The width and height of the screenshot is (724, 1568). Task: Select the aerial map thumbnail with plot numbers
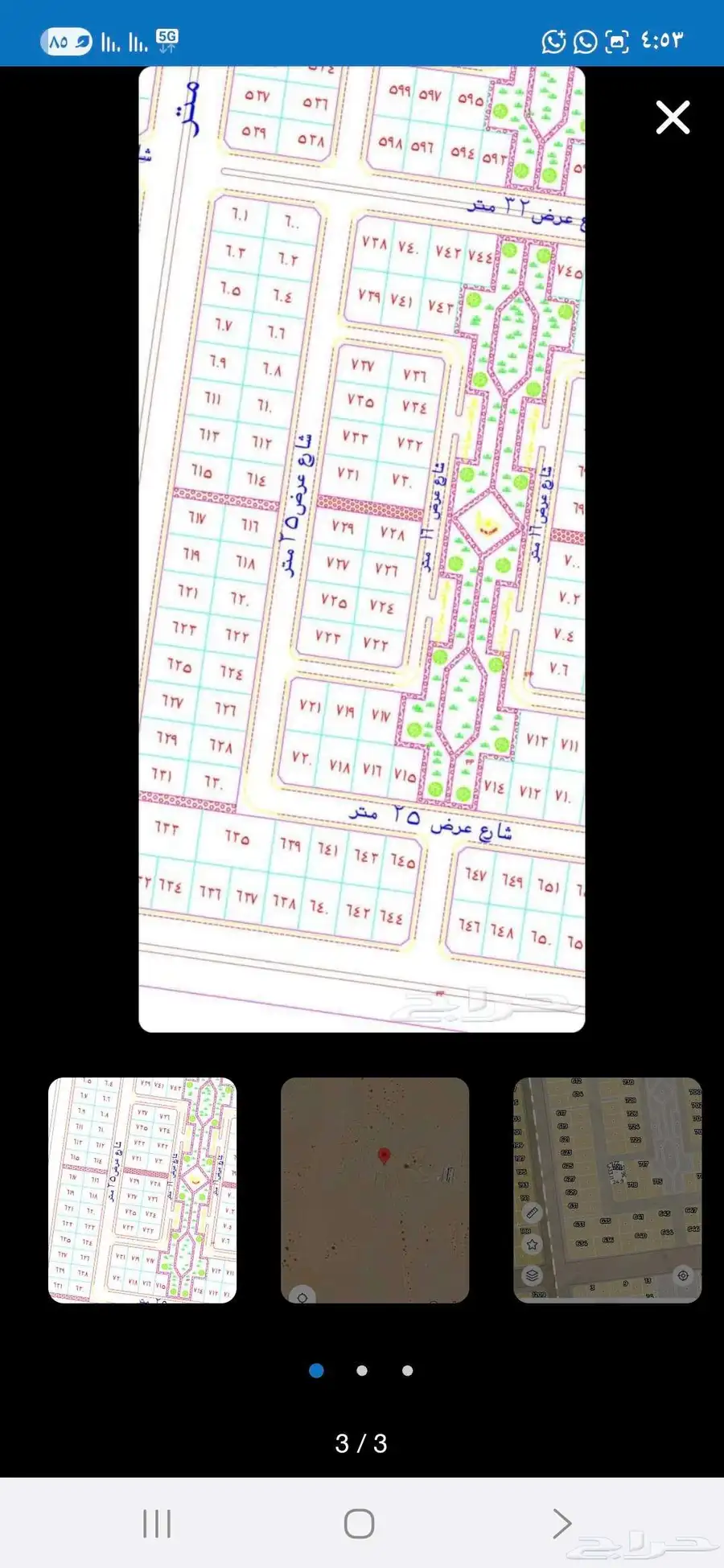point(607,1189)
